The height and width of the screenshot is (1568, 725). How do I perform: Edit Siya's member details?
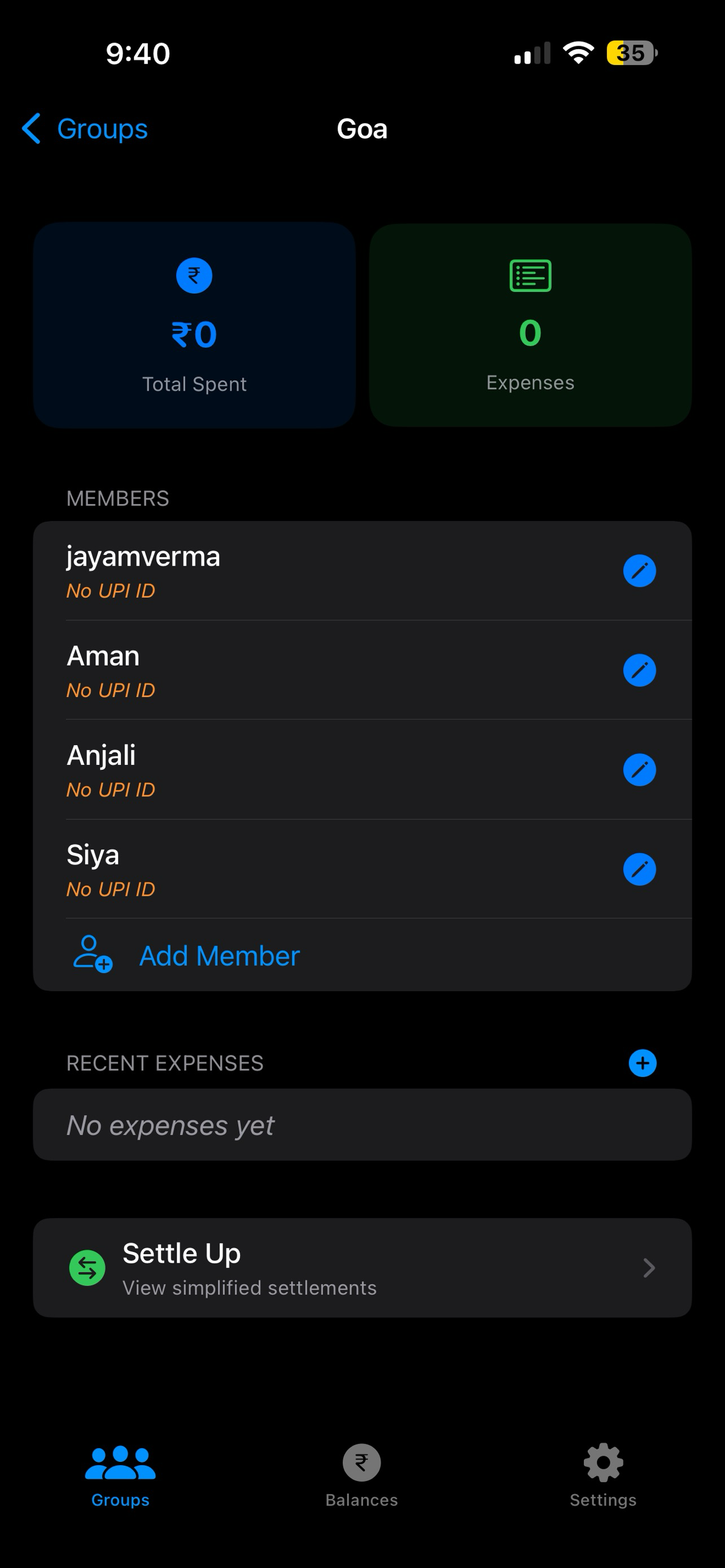click(639, 869)
